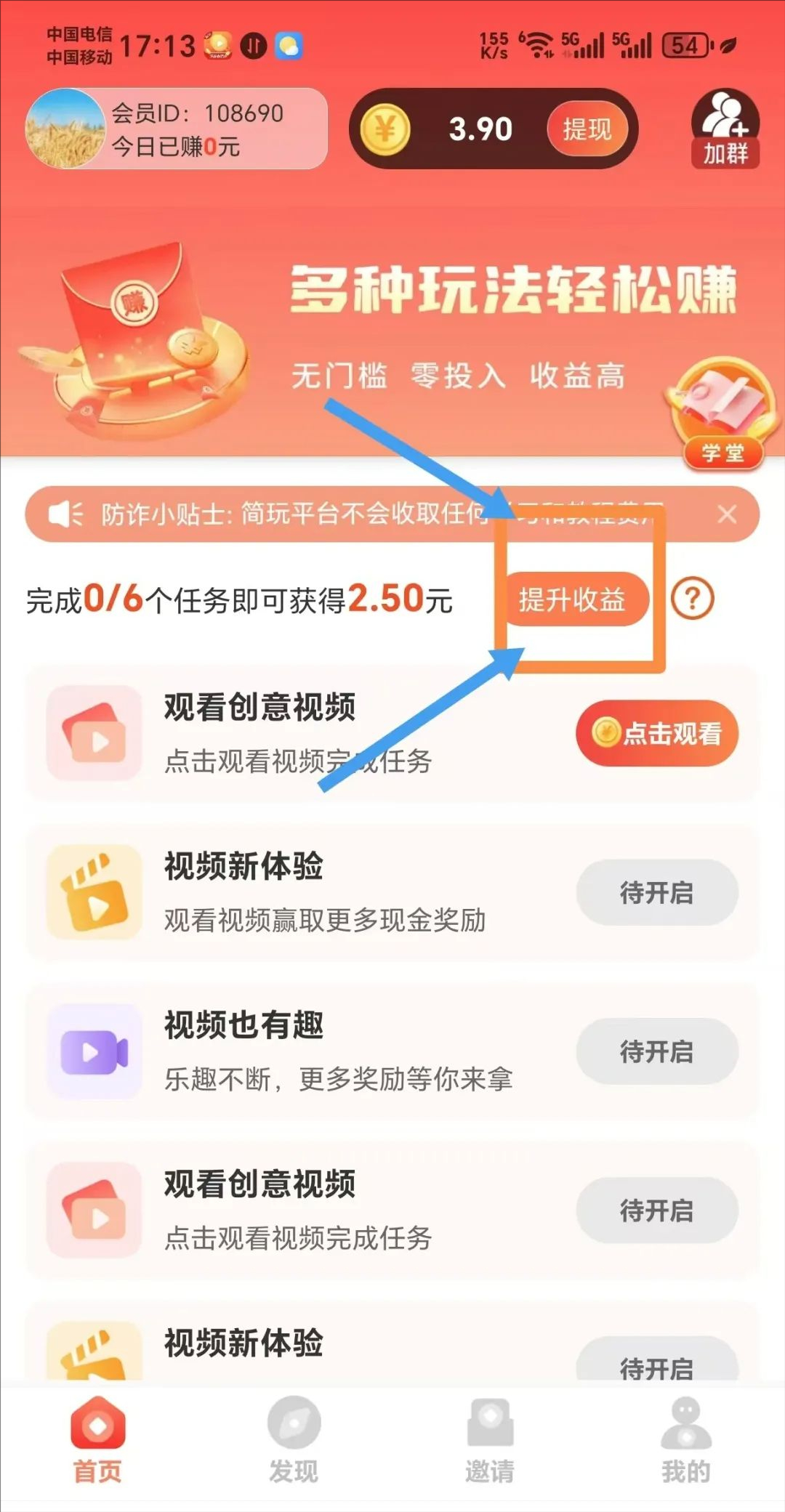785x1512 pixels.
Task: Open the 加群 join group icon
Action: click(x=725, y=129)
